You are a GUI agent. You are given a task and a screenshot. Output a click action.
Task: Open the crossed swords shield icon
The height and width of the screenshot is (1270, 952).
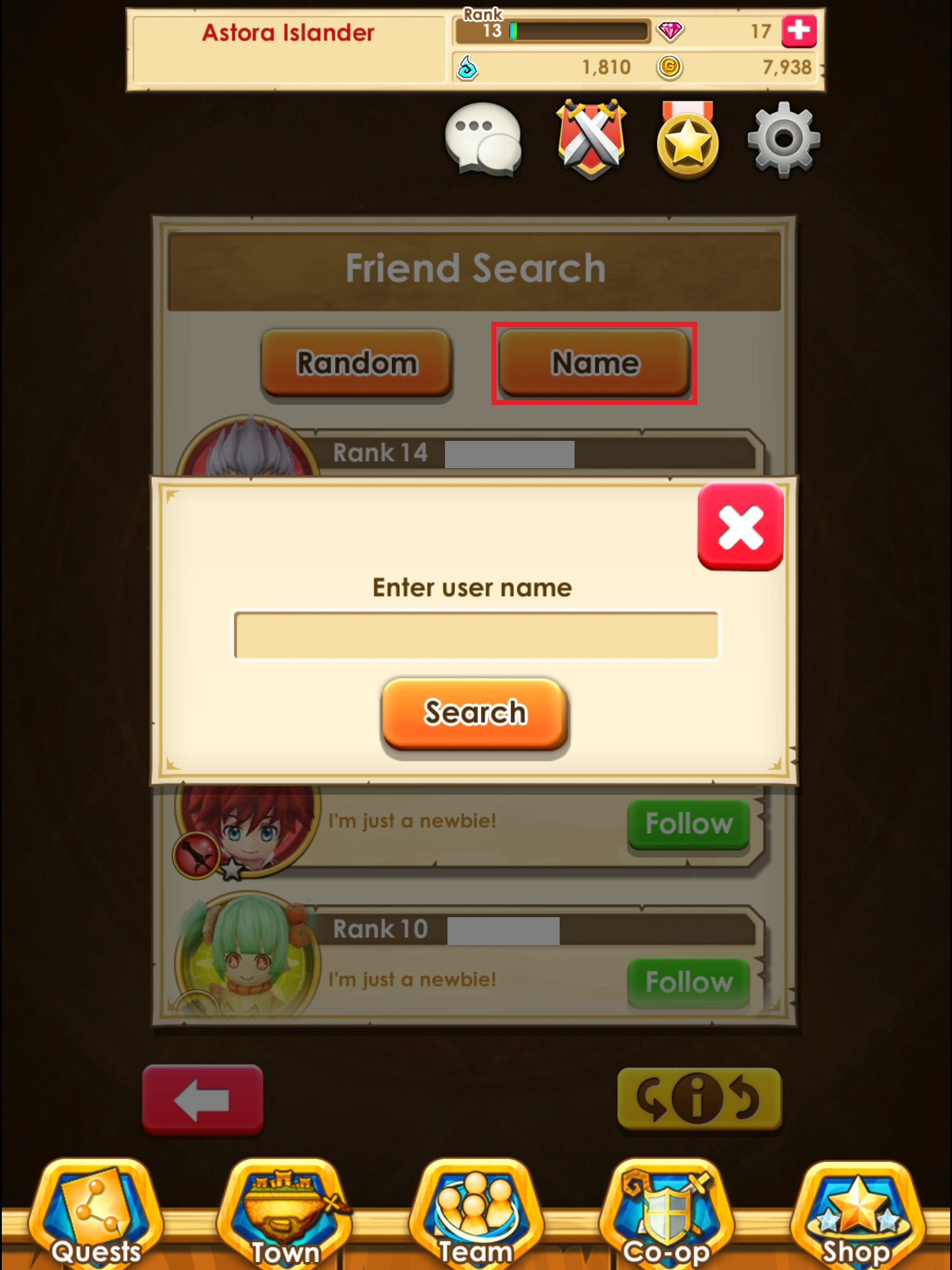591,140
